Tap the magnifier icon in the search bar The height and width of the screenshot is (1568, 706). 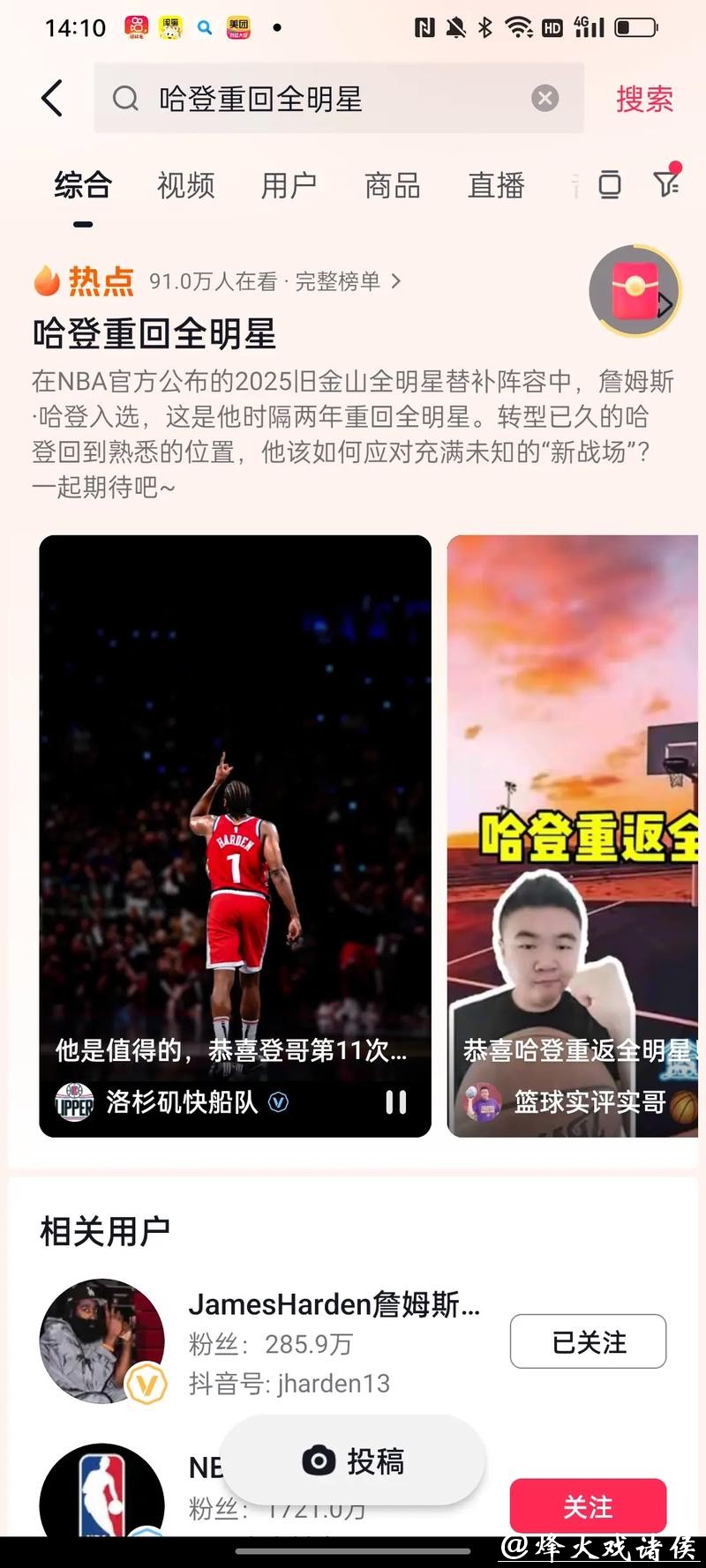[126, 98]
